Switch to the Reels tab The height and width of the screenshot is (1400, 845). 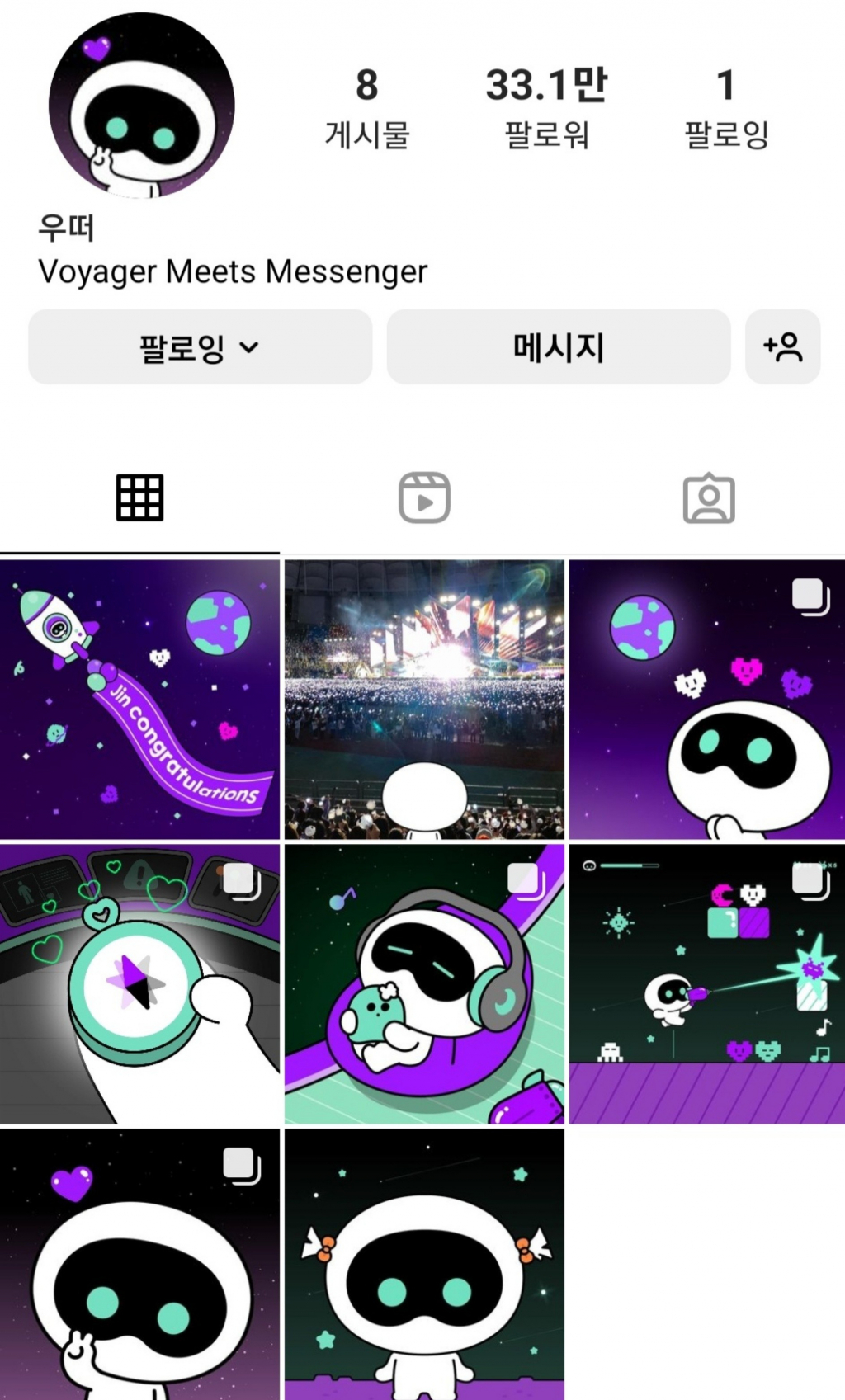click(x=423, y=498)
